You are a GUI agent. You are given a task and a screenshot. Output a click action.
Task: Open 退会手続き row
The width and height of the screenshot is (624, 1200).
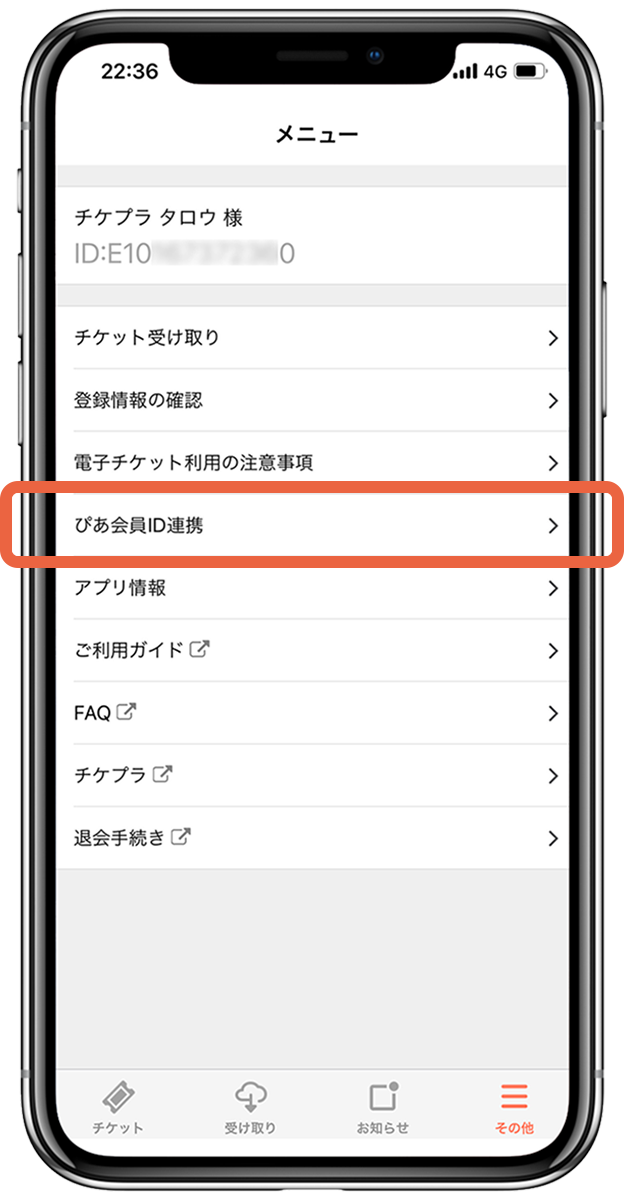[312, 838]
